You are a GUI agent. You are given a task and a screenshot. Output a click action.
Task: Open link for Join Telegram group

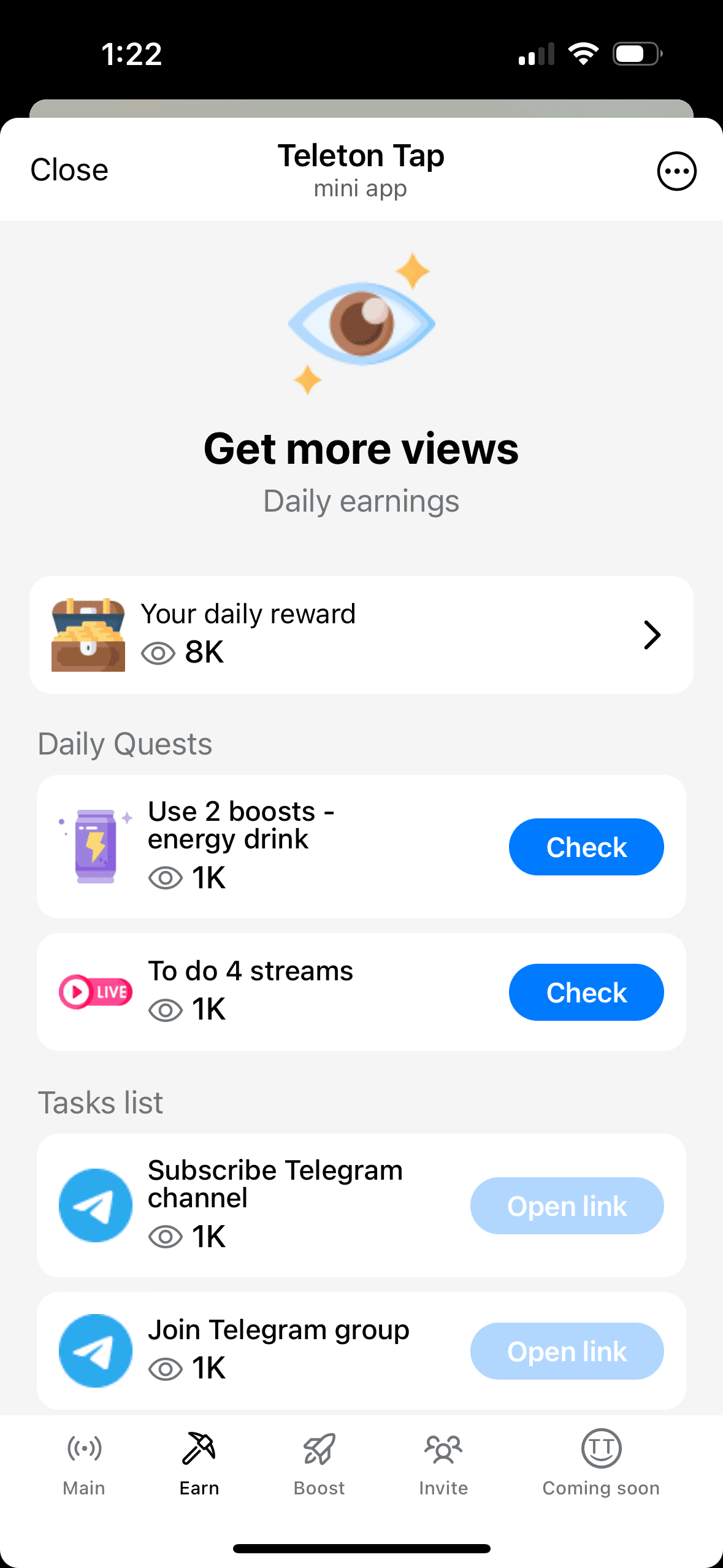[x=567, y=1351]
